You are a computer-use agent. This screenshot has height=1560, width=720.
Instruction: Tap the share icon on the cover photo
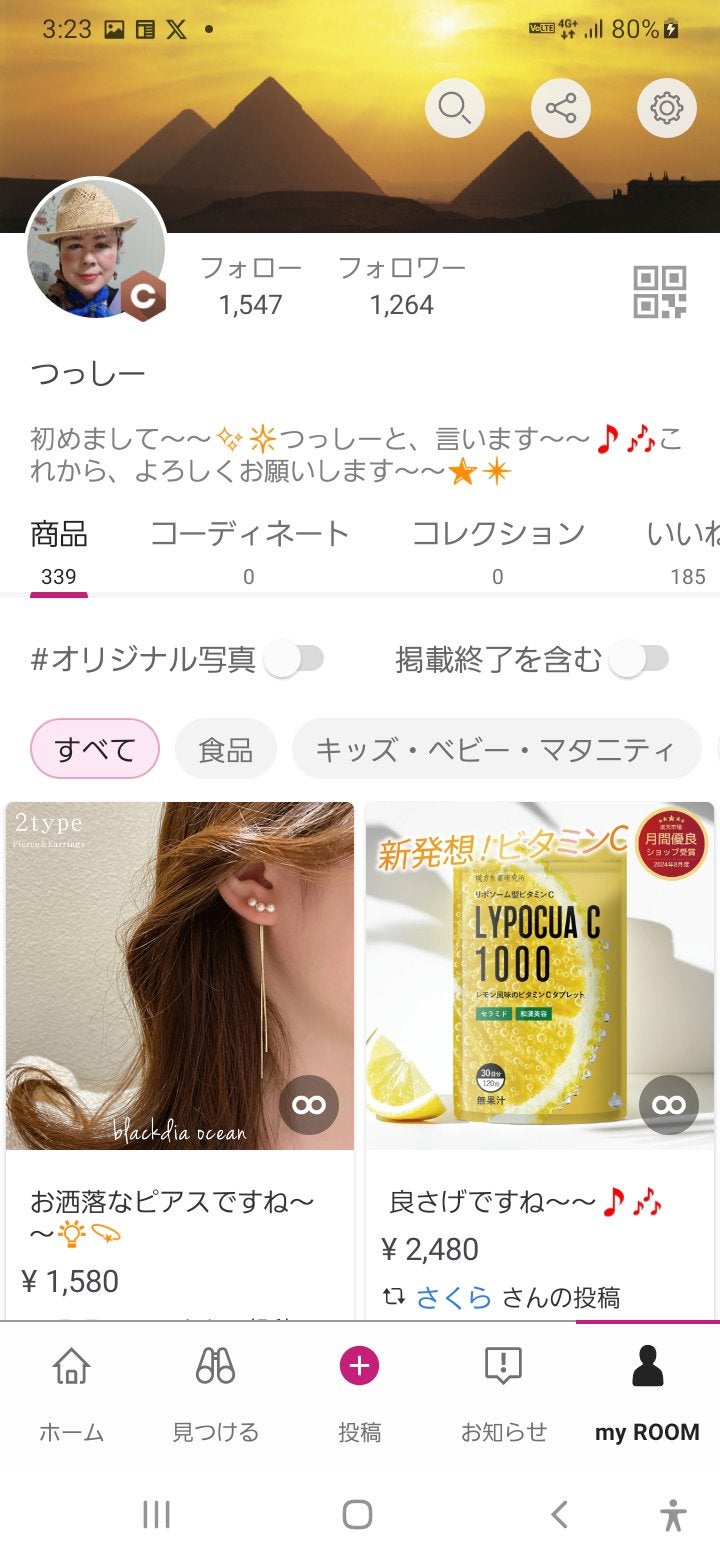pyautogui.click(x=560, y=107)
